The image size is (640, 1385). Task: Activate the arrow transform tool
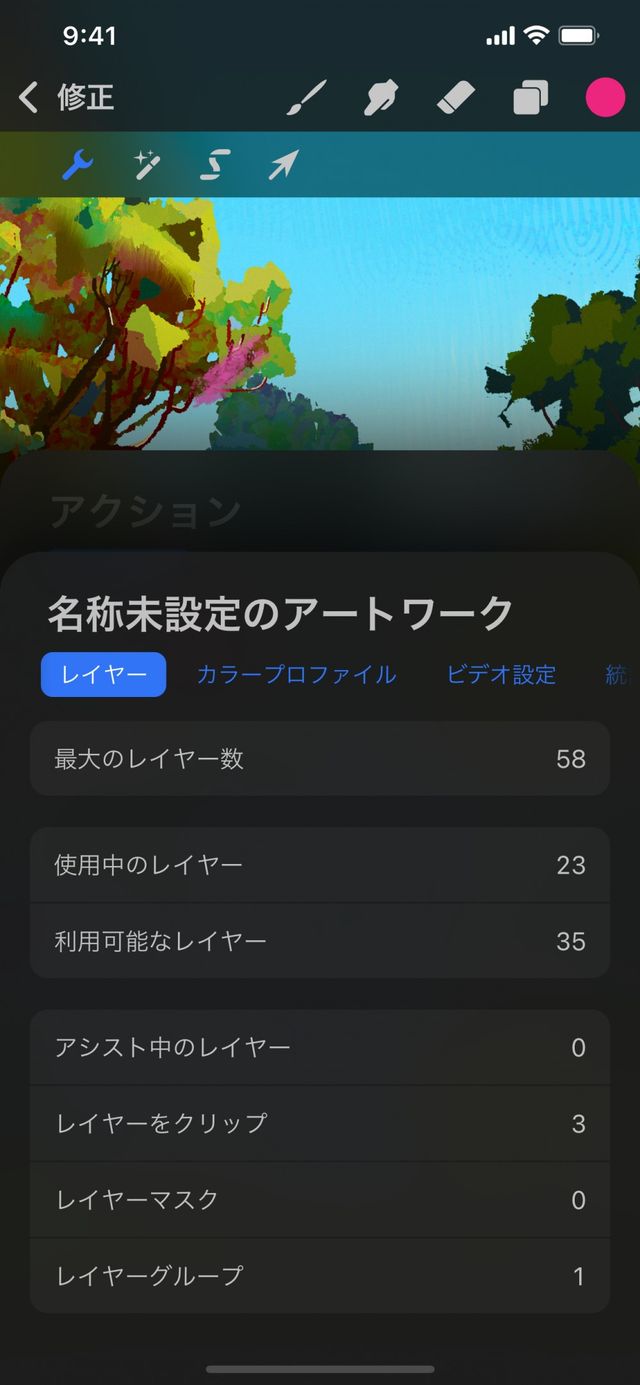coord(283,164)
